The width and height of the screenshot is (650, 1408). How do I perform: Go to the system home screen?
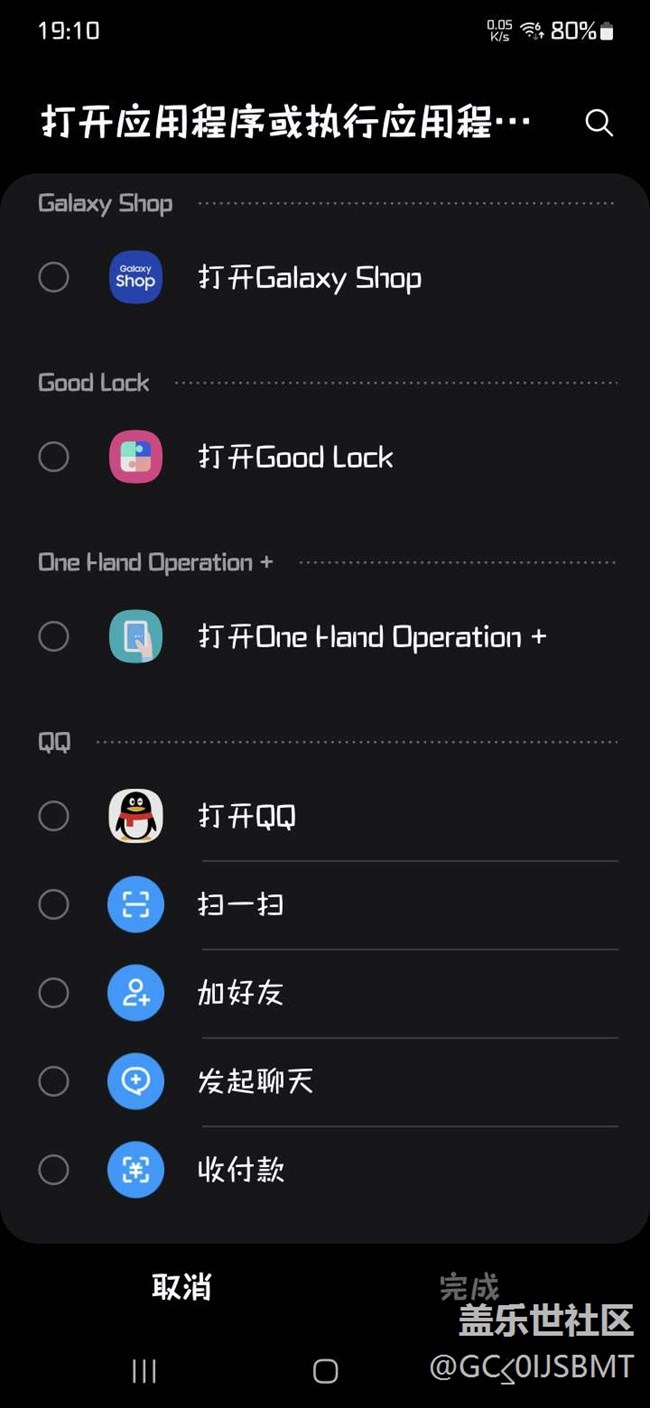325,1371
